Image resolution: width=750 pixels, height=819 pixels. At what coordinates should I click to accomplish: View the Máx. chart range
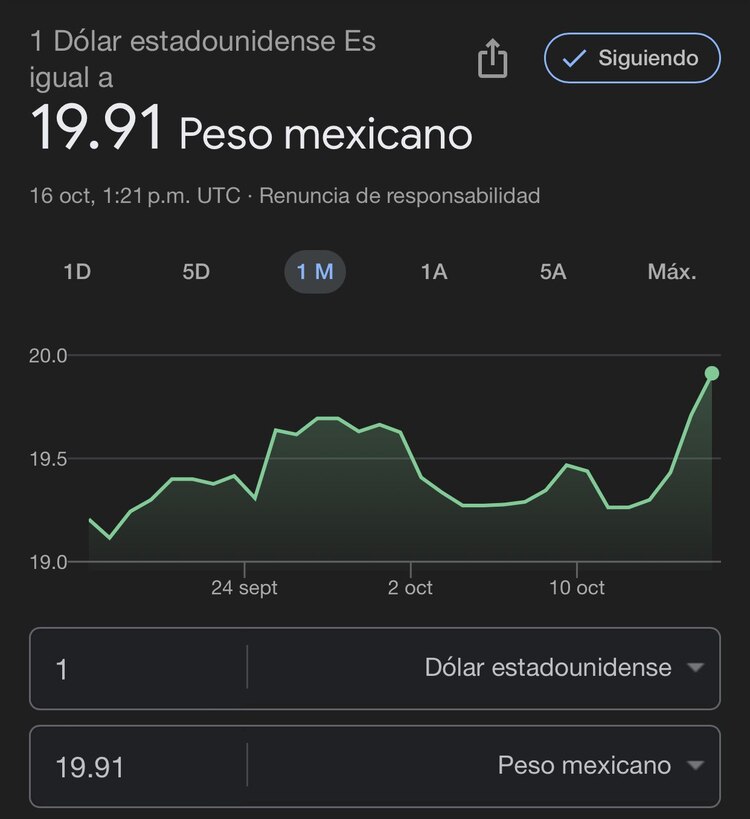[x=673, y=271]
